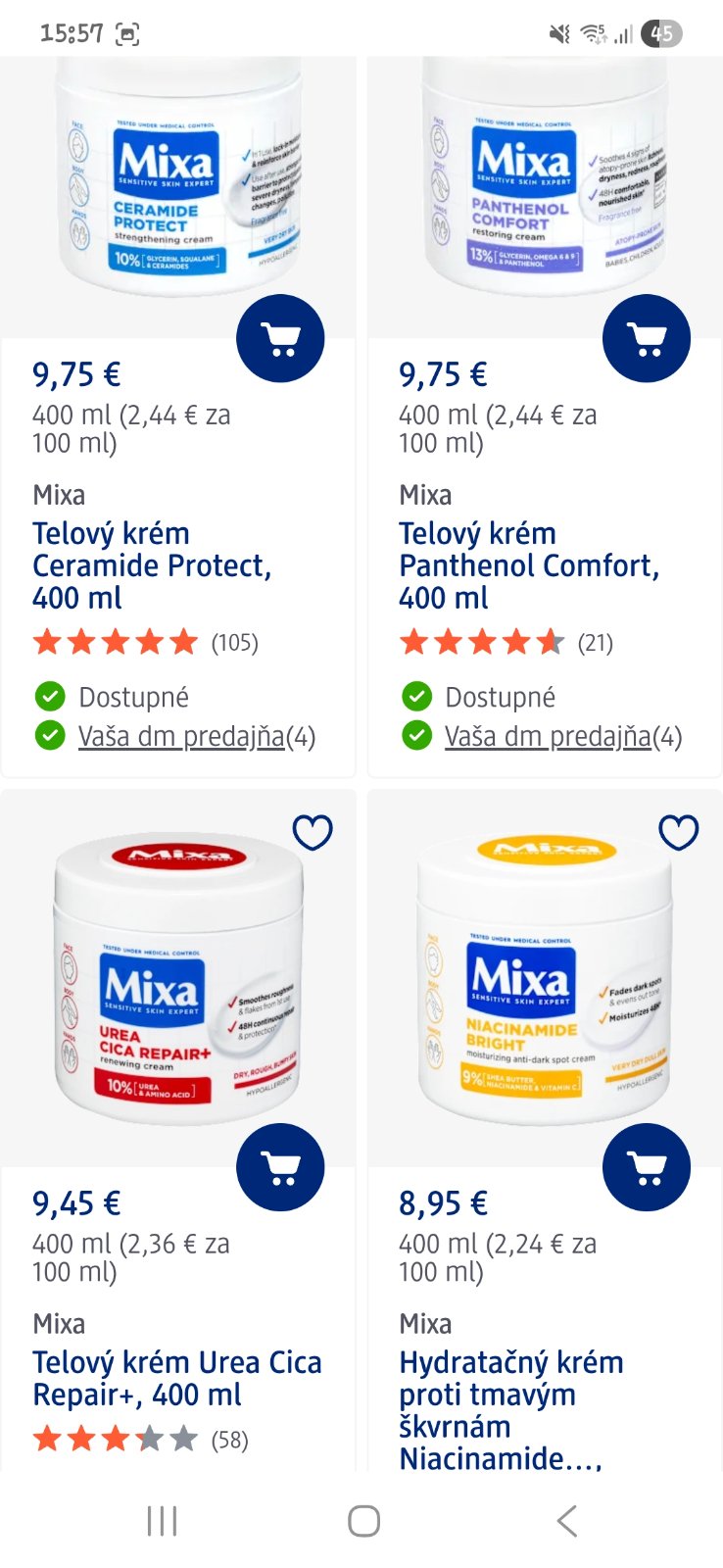Open Telový krém Panthenol Comfort product page
The height and width of the screenshot is (1568, 723).
coord(528,565)
